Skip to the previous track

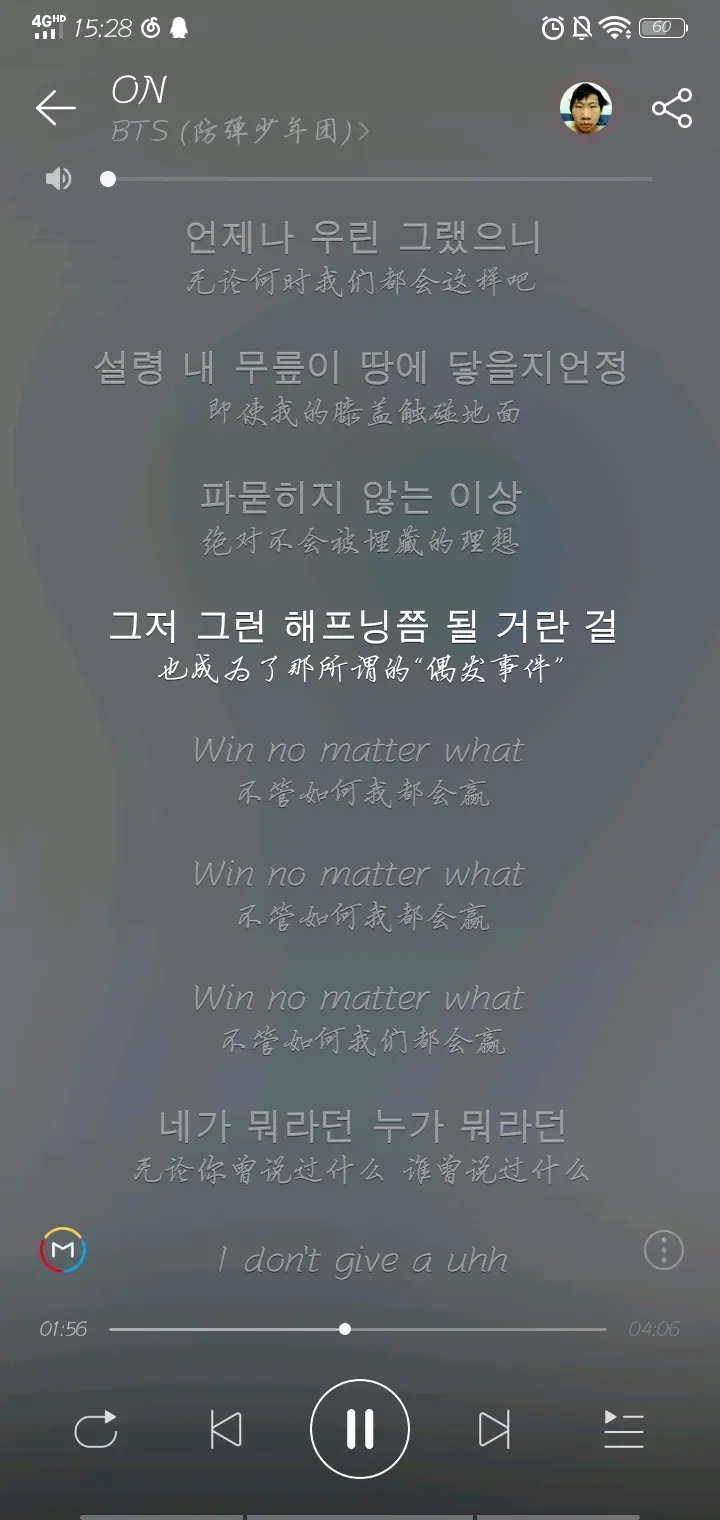(x=226, y=1429)
